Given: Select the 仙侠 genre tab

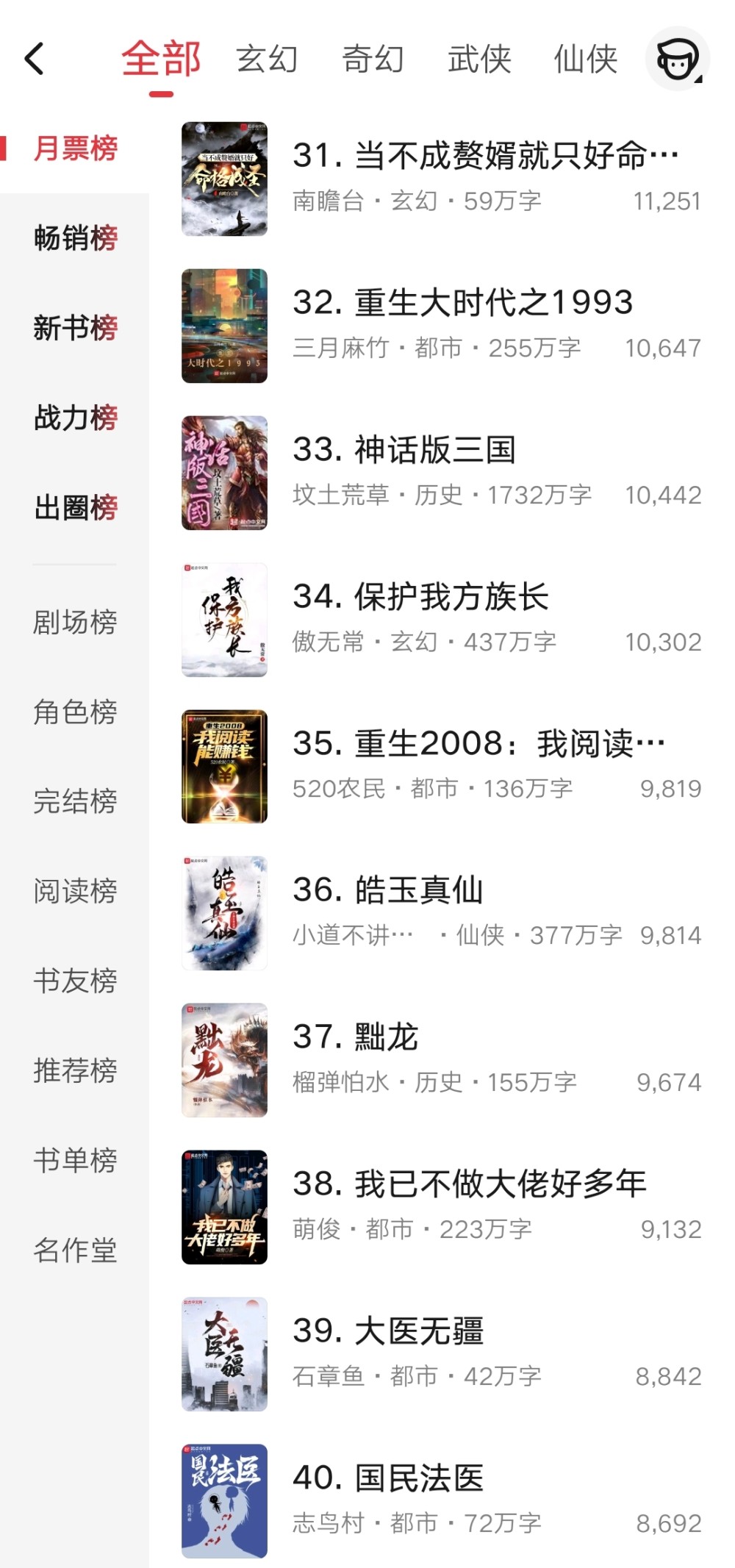Looking at the screenshot, I should pyautogui.click(x=585, y=59).
